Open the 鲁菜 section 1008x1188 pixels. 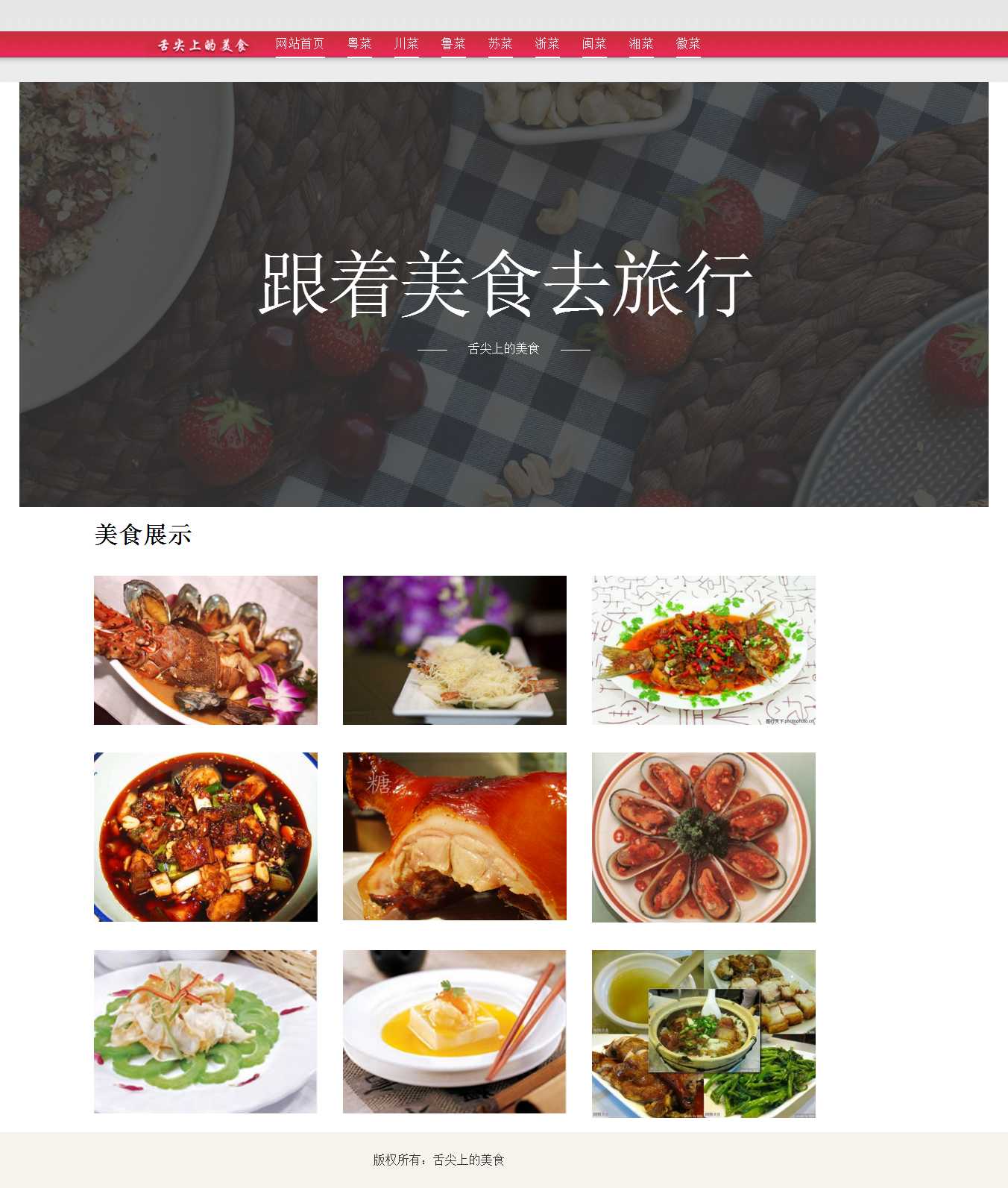[453, 44]
